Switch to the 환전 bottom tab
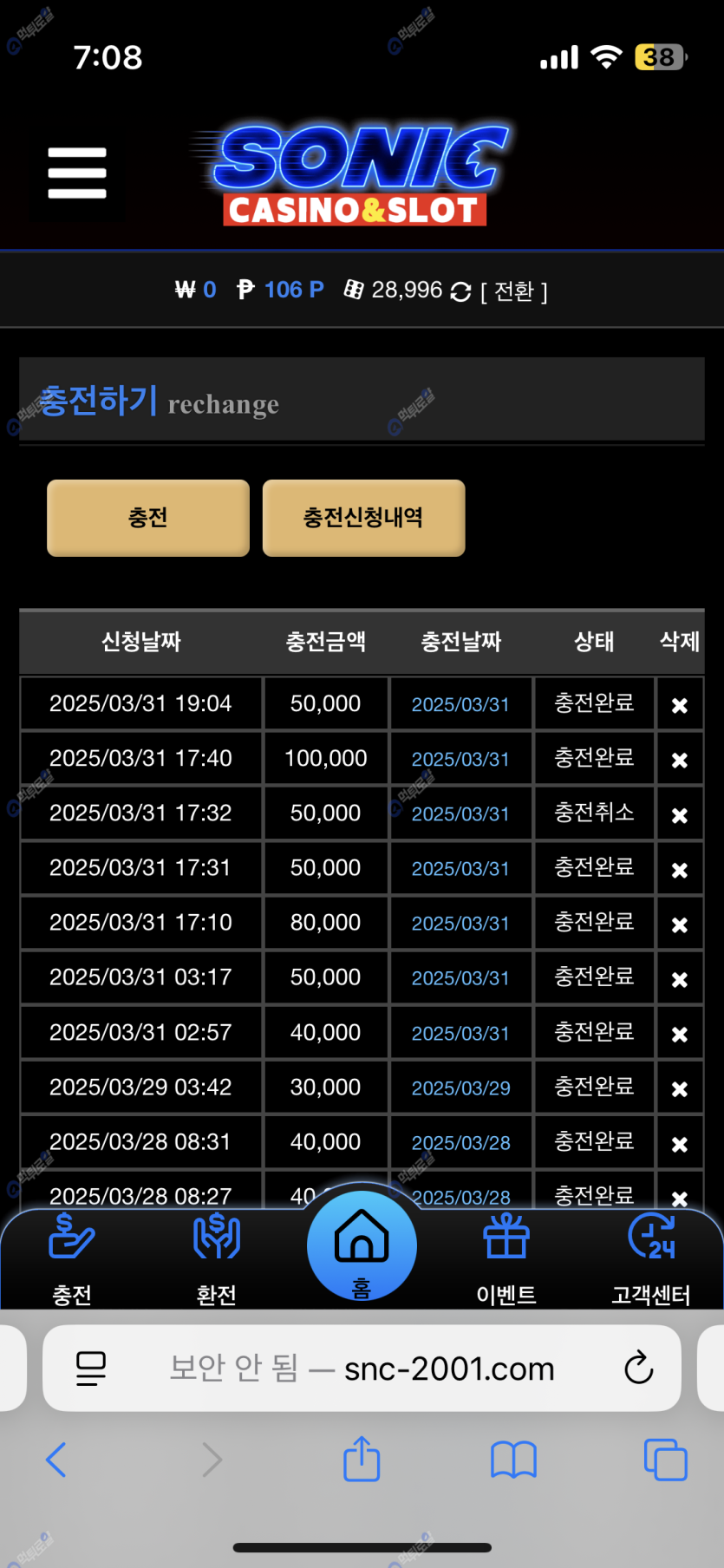Screen dimensions: 724x1568 [217, 1259]
